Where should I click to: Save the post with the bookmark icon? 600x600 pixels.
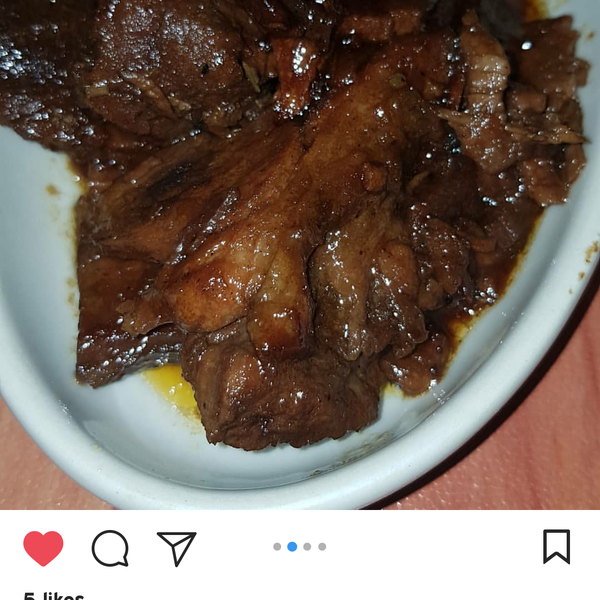[x=556, y=547]
